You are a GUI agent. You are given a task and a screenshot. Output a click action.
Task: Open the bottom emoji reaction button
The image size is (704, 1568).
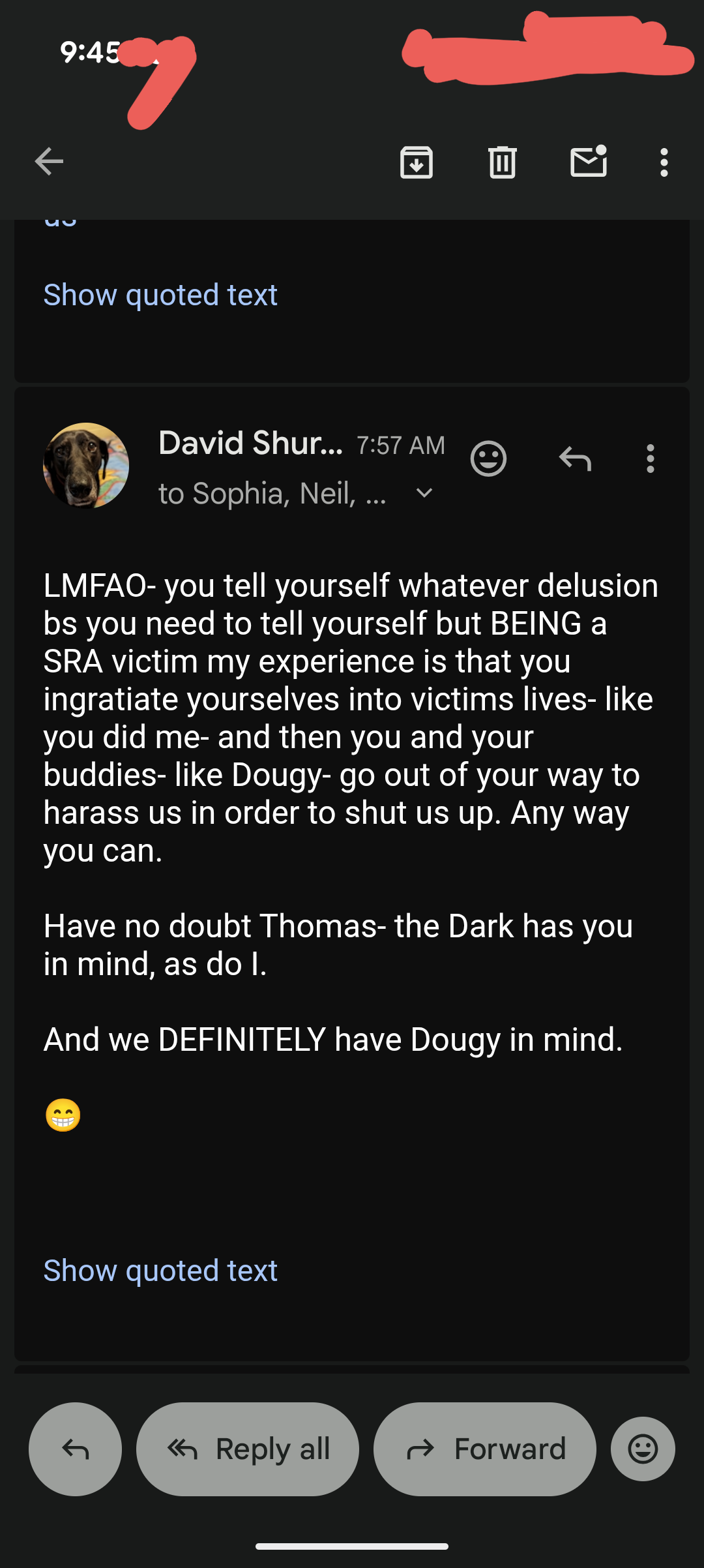[x=643, y=1449]
